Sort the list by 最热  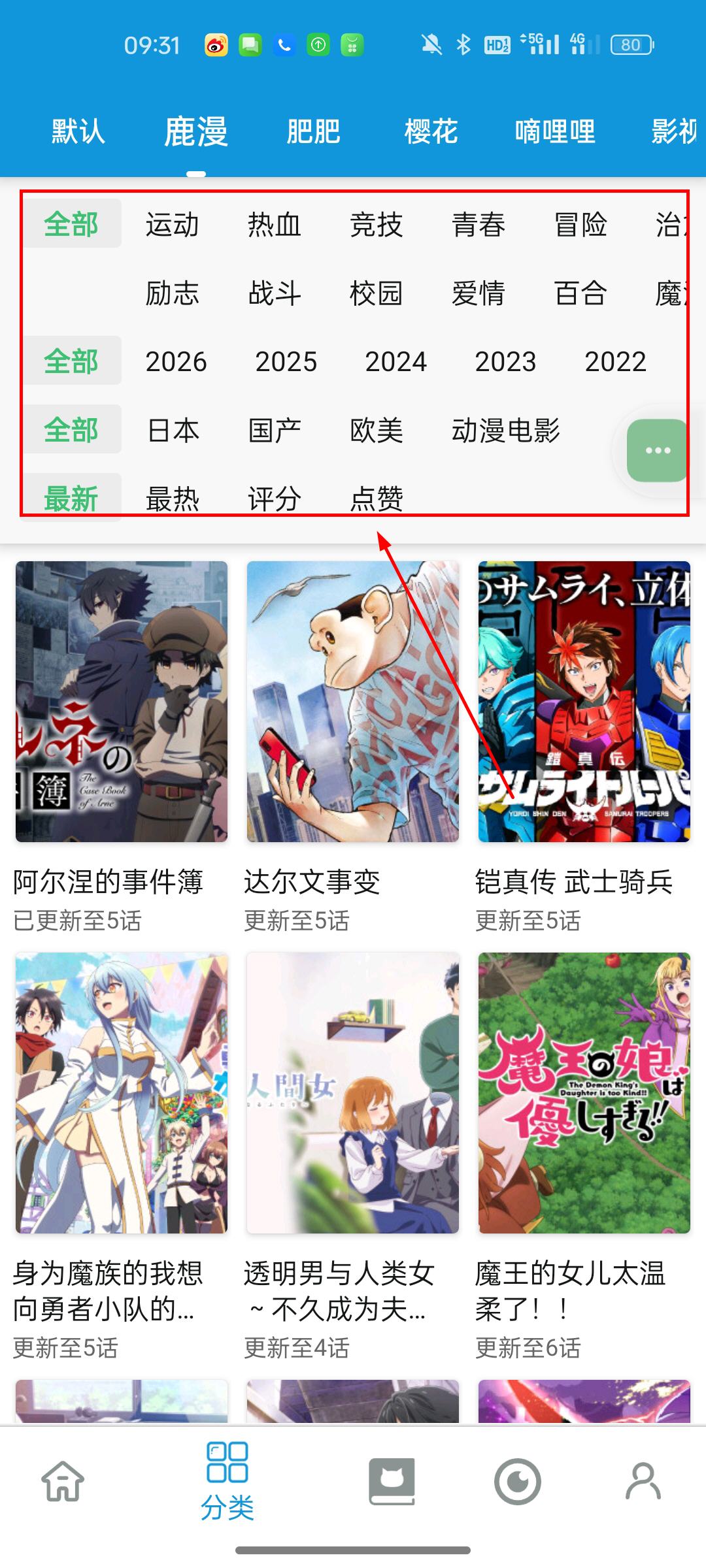pyautogui.click(x=173, y=499)
